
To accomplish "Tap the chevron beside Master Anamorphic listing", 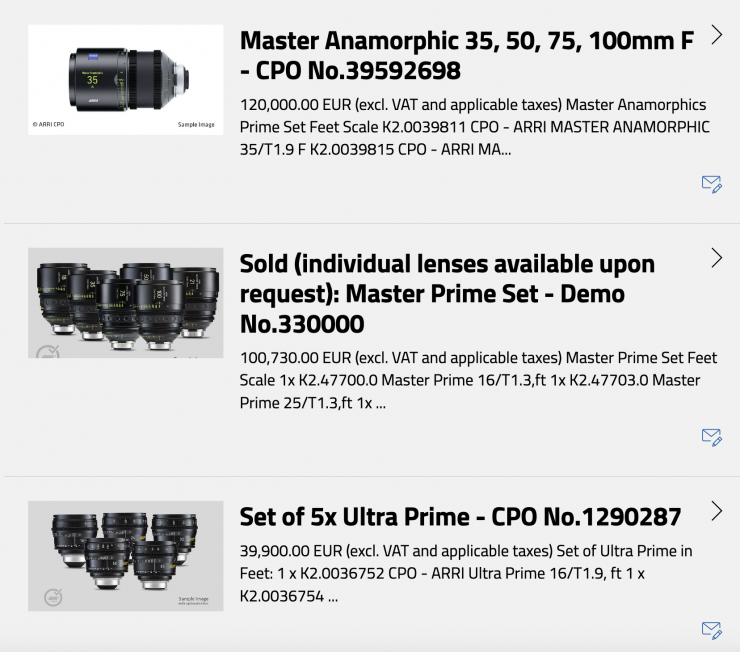I will (x=716, y=35).
